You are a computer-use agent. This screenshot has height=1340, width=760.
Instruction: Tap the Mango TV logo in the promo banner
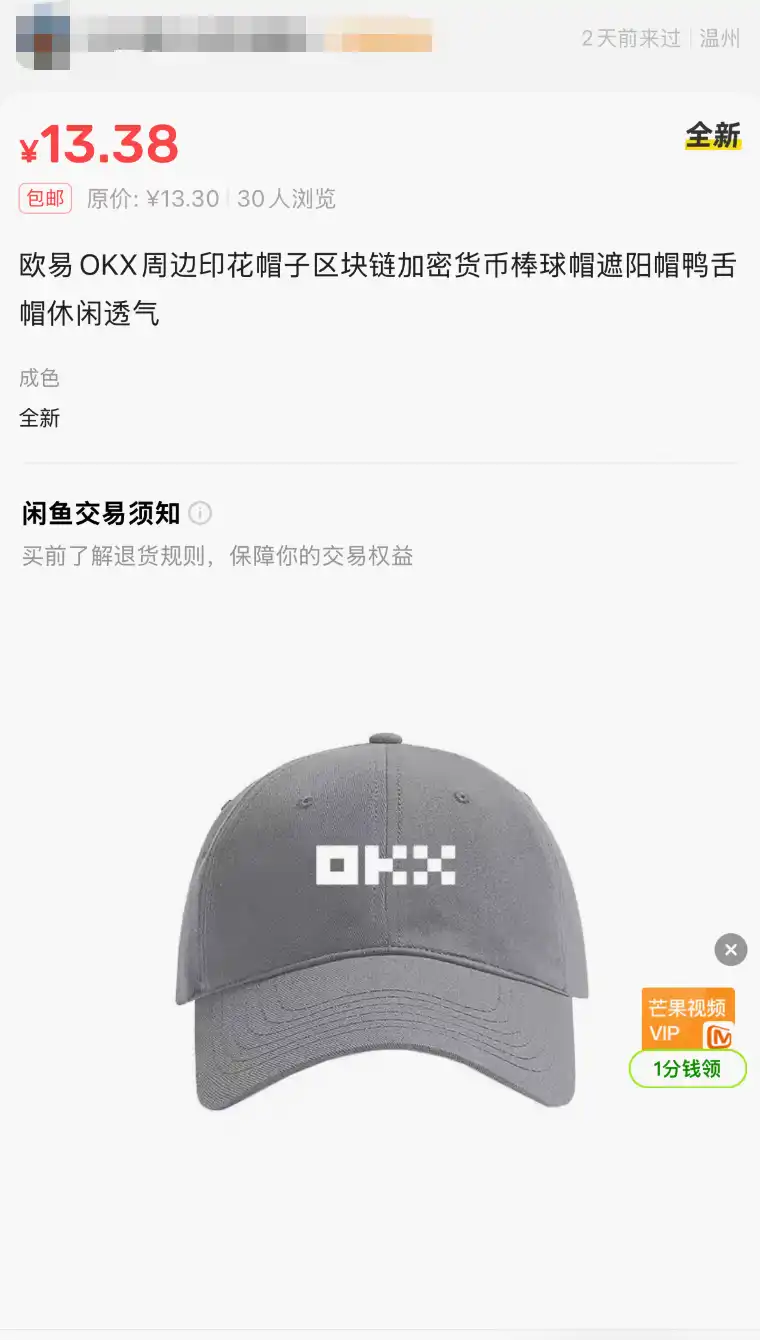click(718, 1036)
